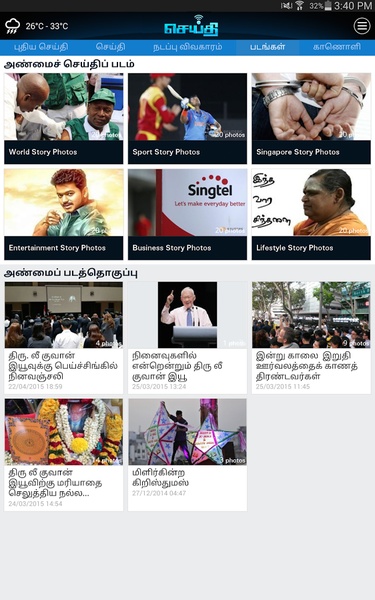The width and height of the screenshot is (375, 600).
Task: View the மிளிர்கின்ற கிறிஸ்துமஸ் photo gallery
Action: click(187, 455)
